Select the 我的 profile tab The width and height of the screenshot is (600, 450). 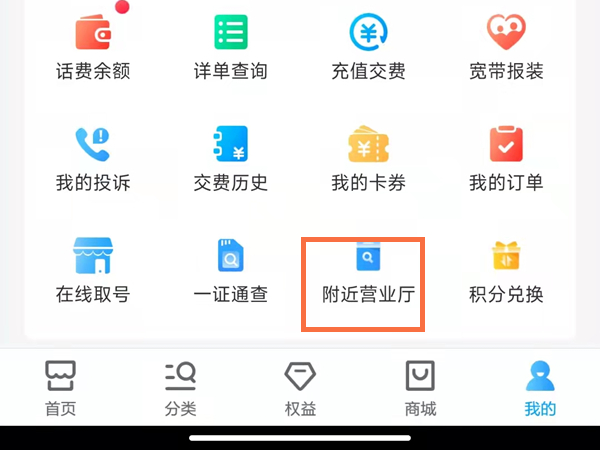(540, 388)
